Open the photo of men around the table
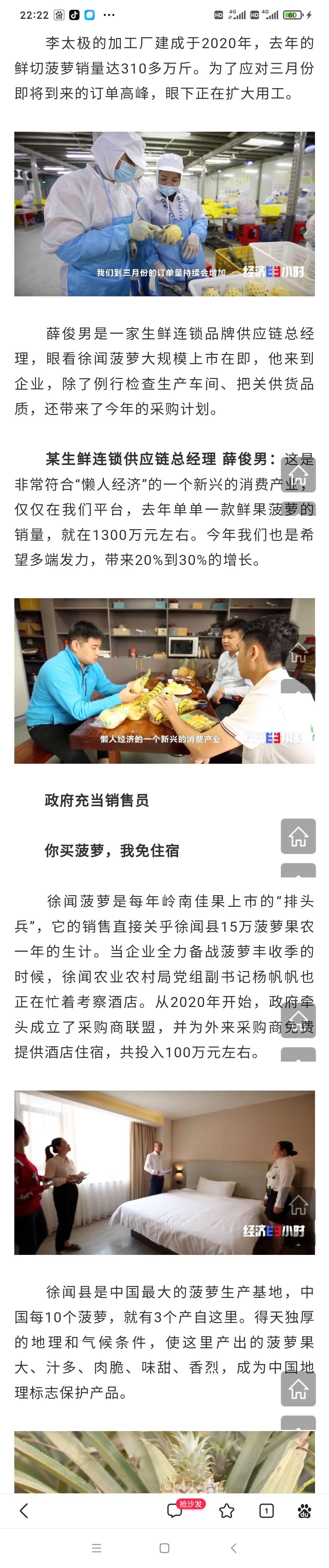This screenshot has height=1568, width=329. 164,680
